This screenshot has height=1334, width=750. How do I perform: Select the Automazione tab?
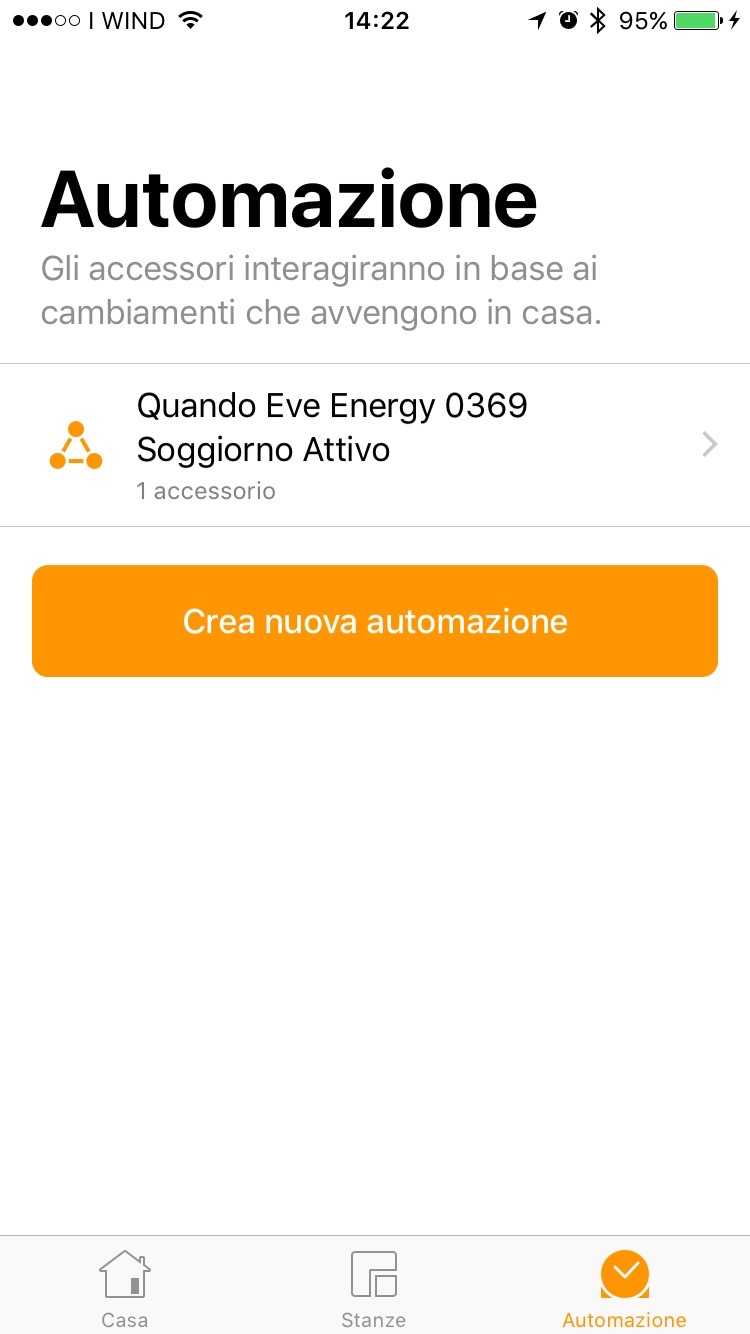point(624,1288)
